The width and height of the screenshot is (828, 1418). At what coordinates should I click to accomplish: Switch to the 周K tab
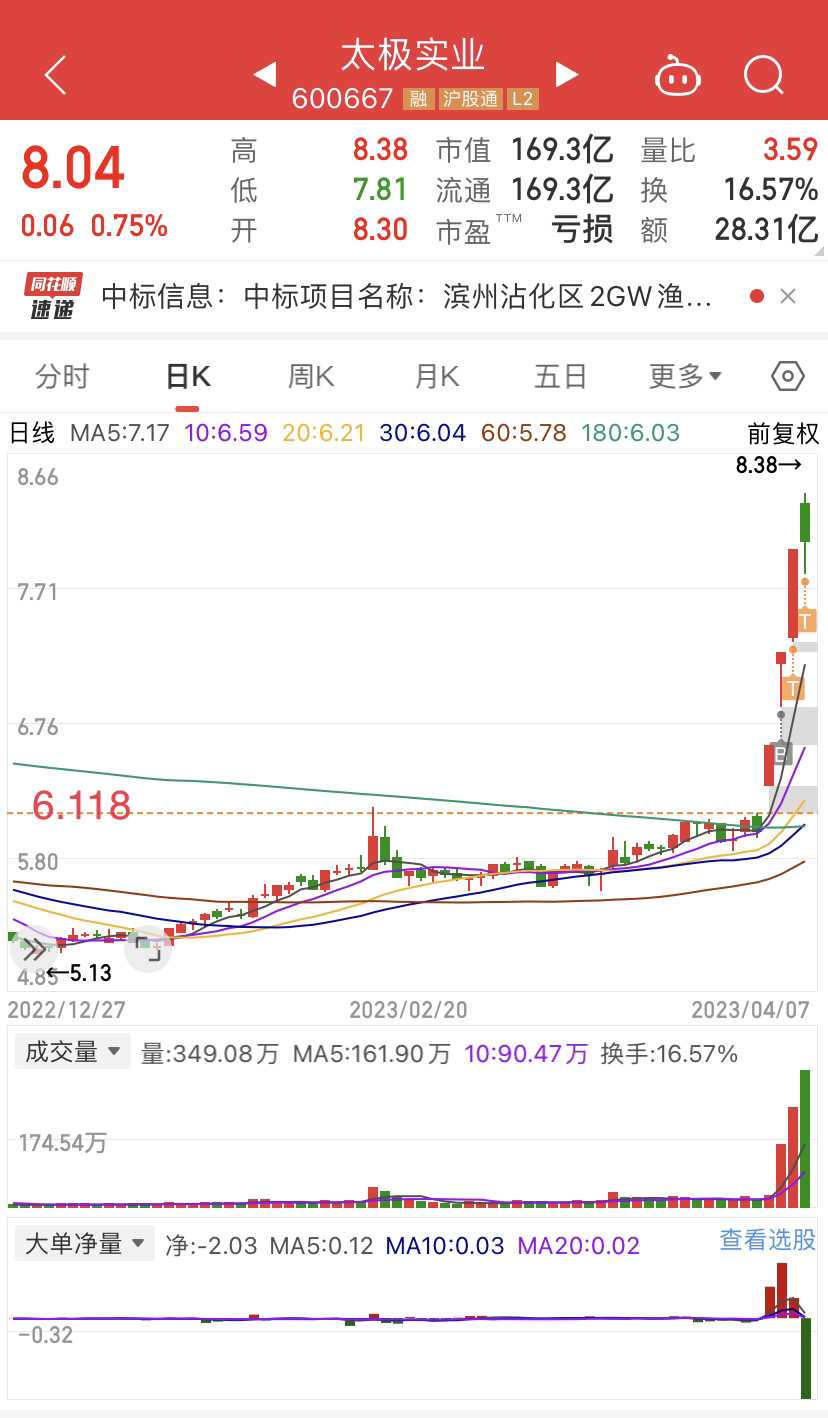coord(311,375)
